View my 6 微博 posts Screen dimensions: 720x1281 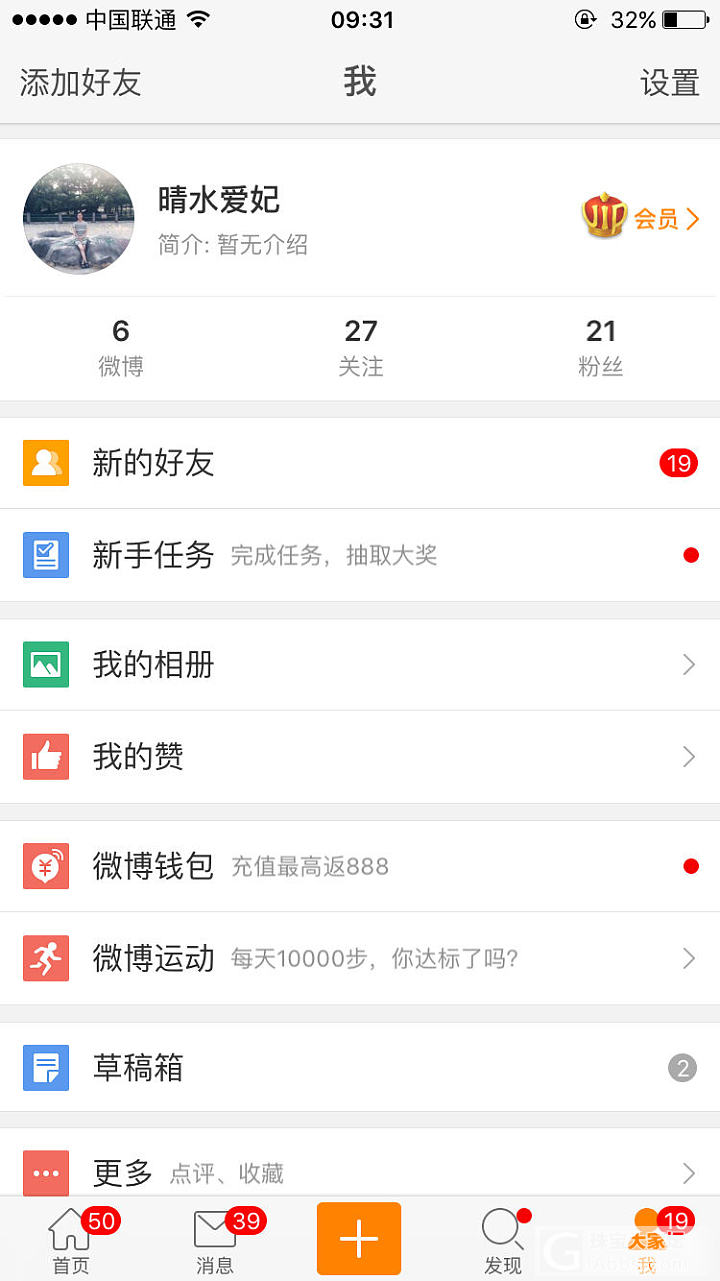click(121, 347)
